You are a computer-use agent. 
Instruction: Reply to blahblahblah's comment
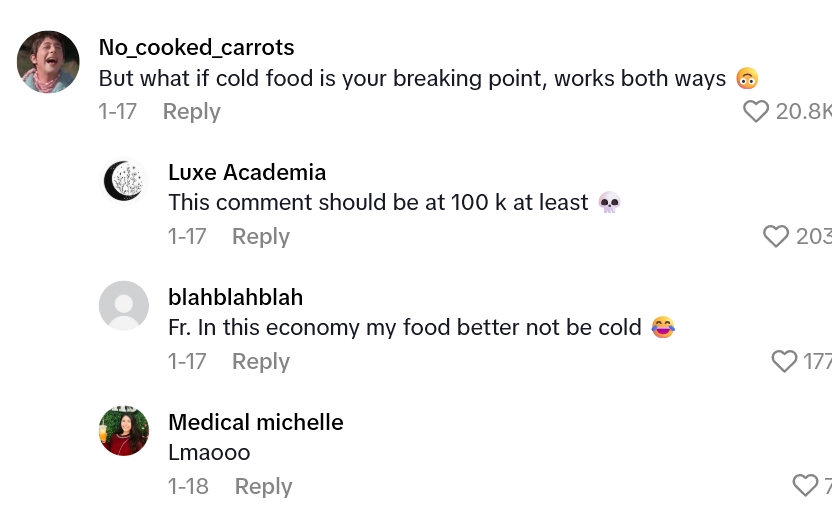click(x=260, y=361)
